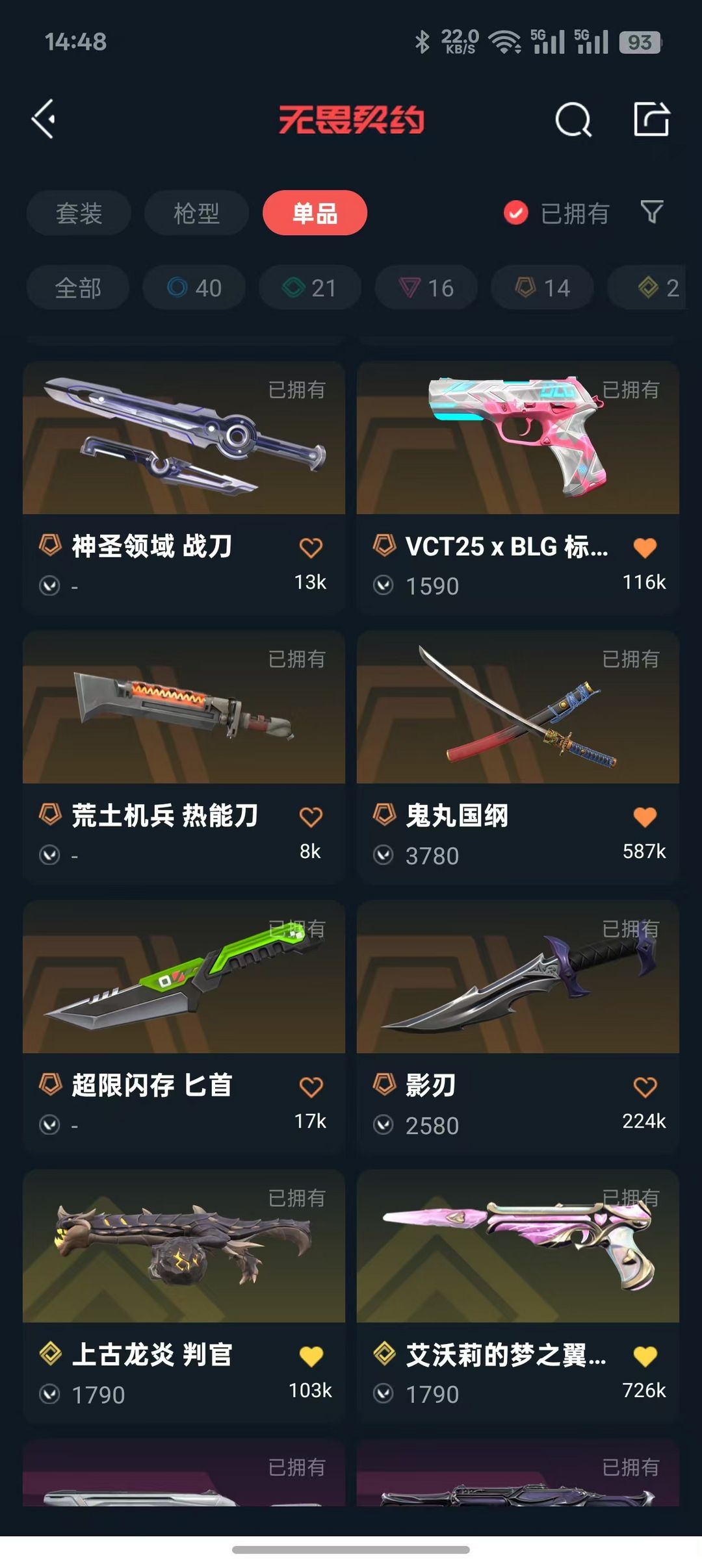
Task: Open the 鬼丸国纲 skin card
Action: [518, 757]
